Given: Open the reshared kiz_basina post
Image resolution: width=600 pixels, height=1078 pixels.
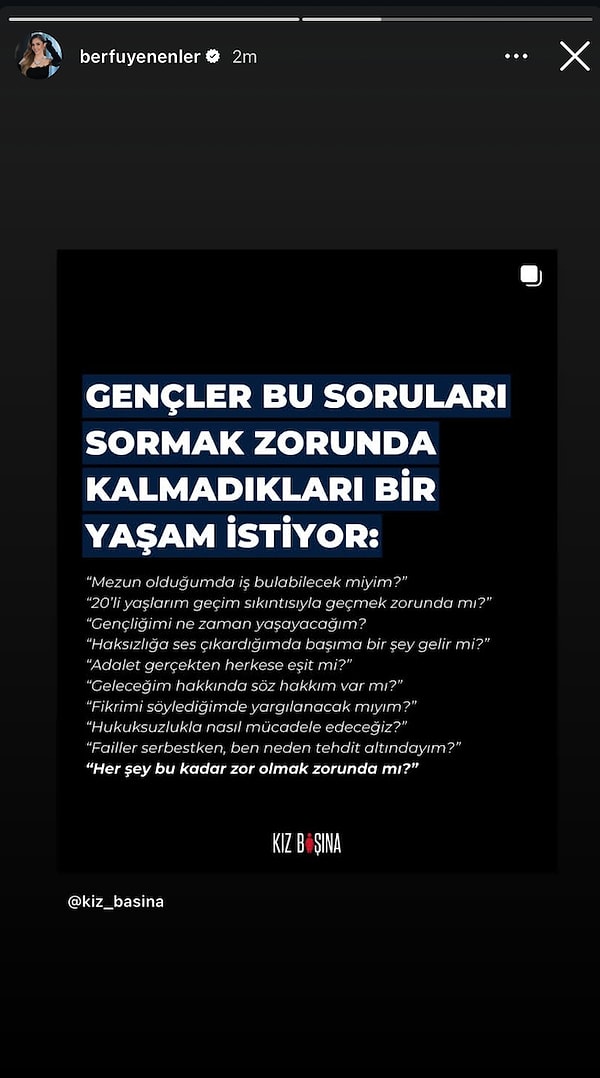Looking at the screenshot, I should pyautogui.click(x=307, y=560).
